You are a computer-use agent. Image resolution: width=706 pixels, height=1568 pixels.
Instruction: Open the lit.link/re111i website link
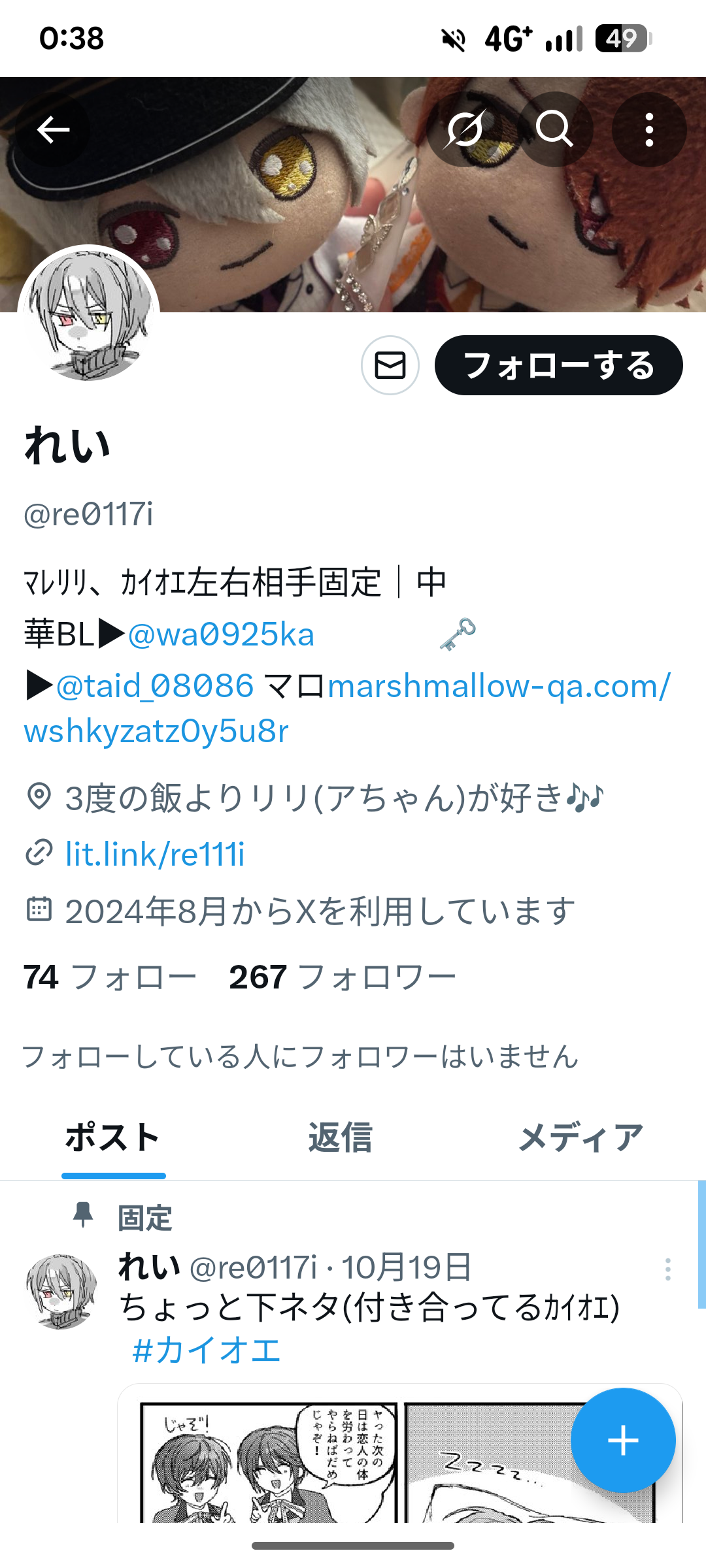[155, 854]
